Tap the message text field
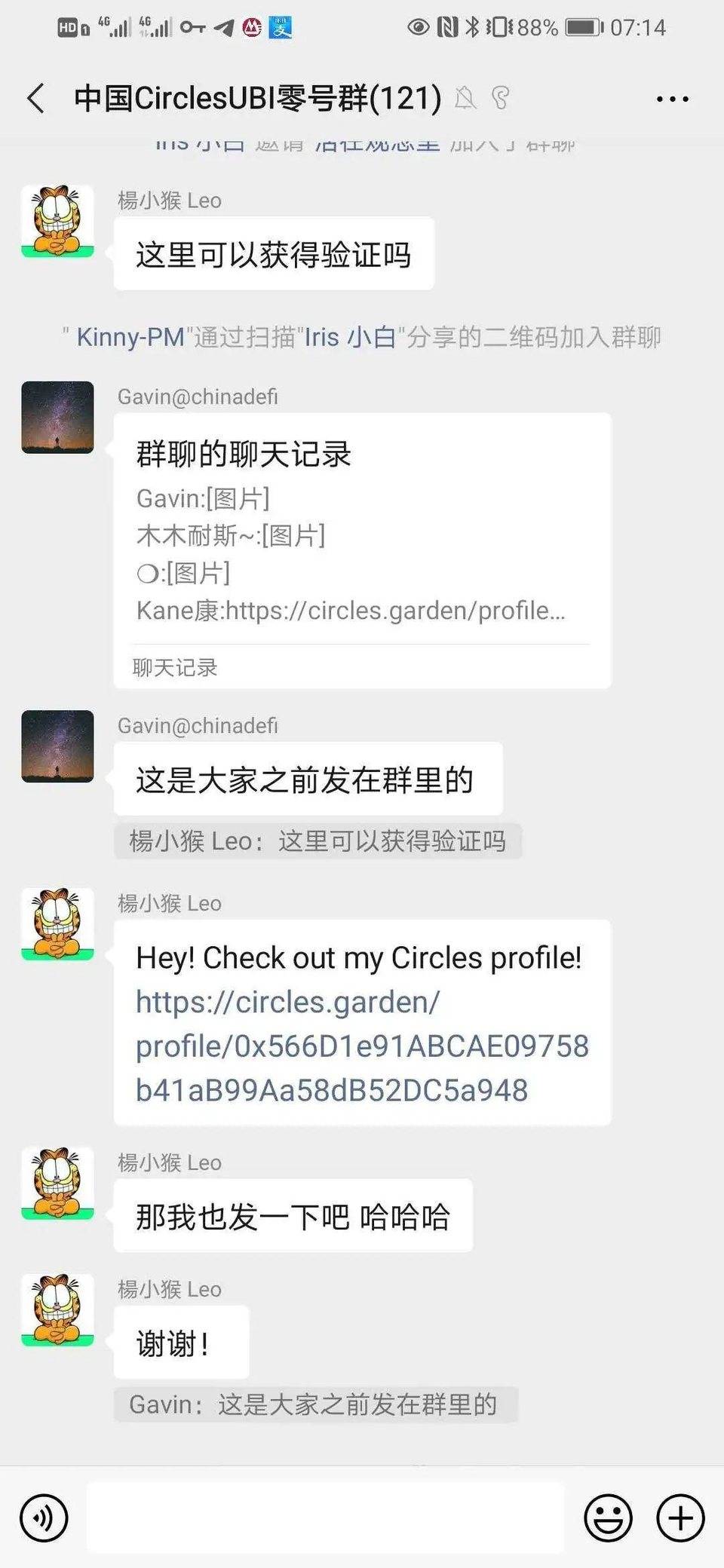Screen dimensions: 724x1568 click(x=325, y=1517)
